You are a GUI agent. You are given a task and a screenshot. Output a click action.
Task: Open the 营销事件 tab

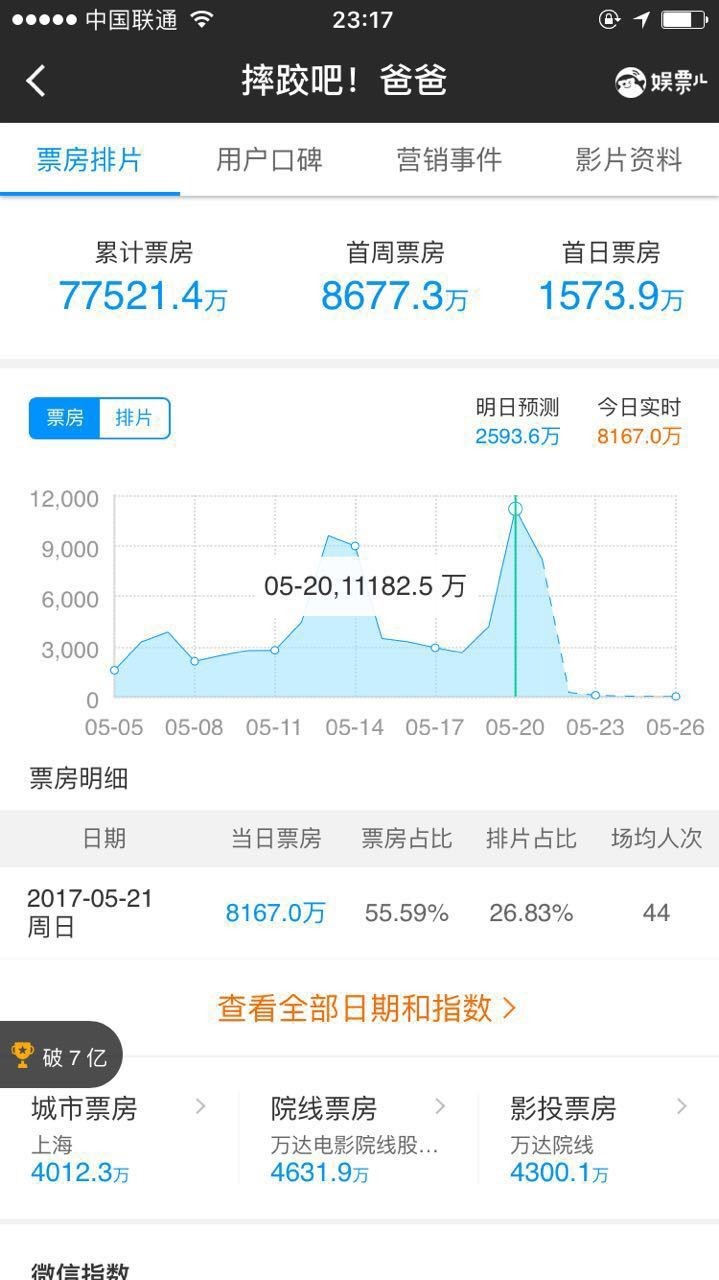(449, 160)
